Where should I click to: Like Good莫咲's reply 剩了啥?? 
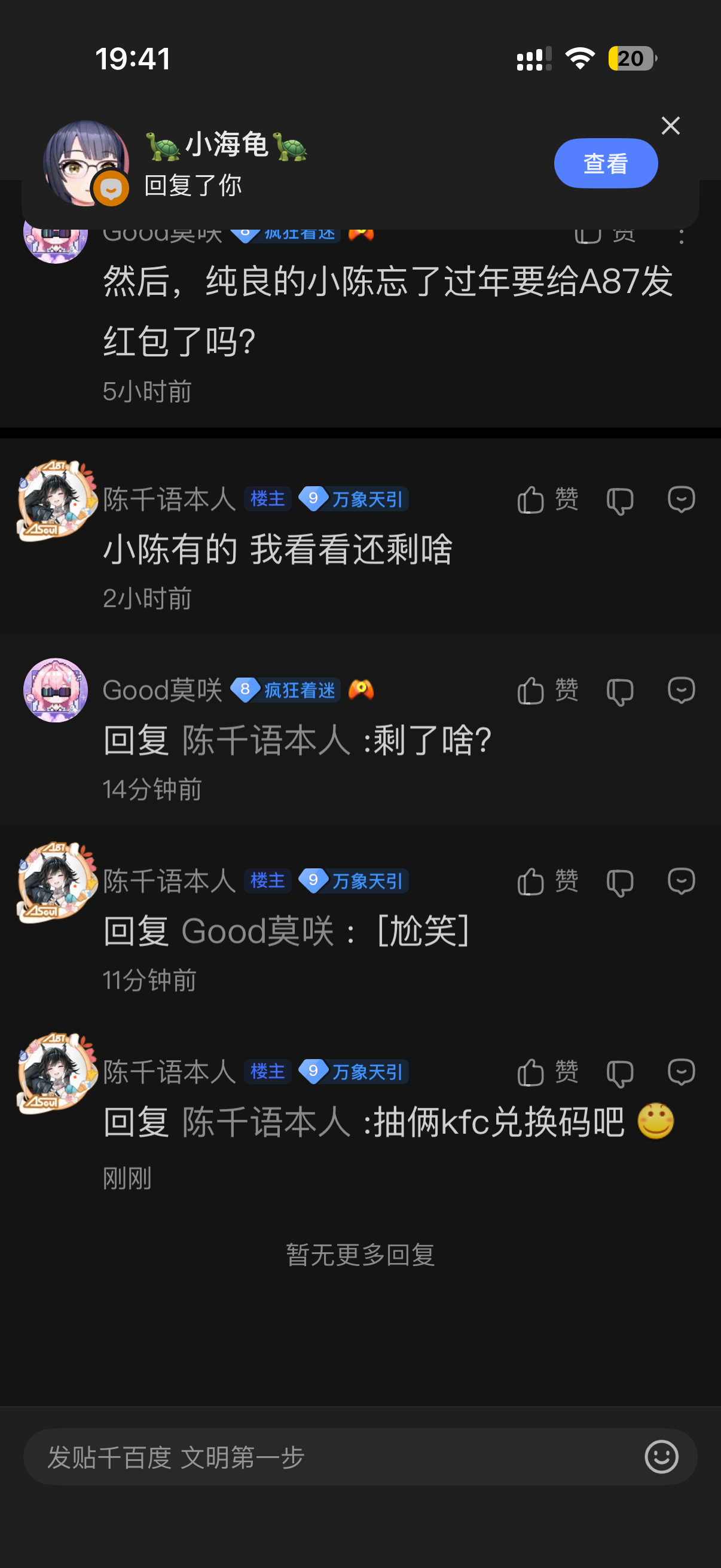tap(548, 691)
